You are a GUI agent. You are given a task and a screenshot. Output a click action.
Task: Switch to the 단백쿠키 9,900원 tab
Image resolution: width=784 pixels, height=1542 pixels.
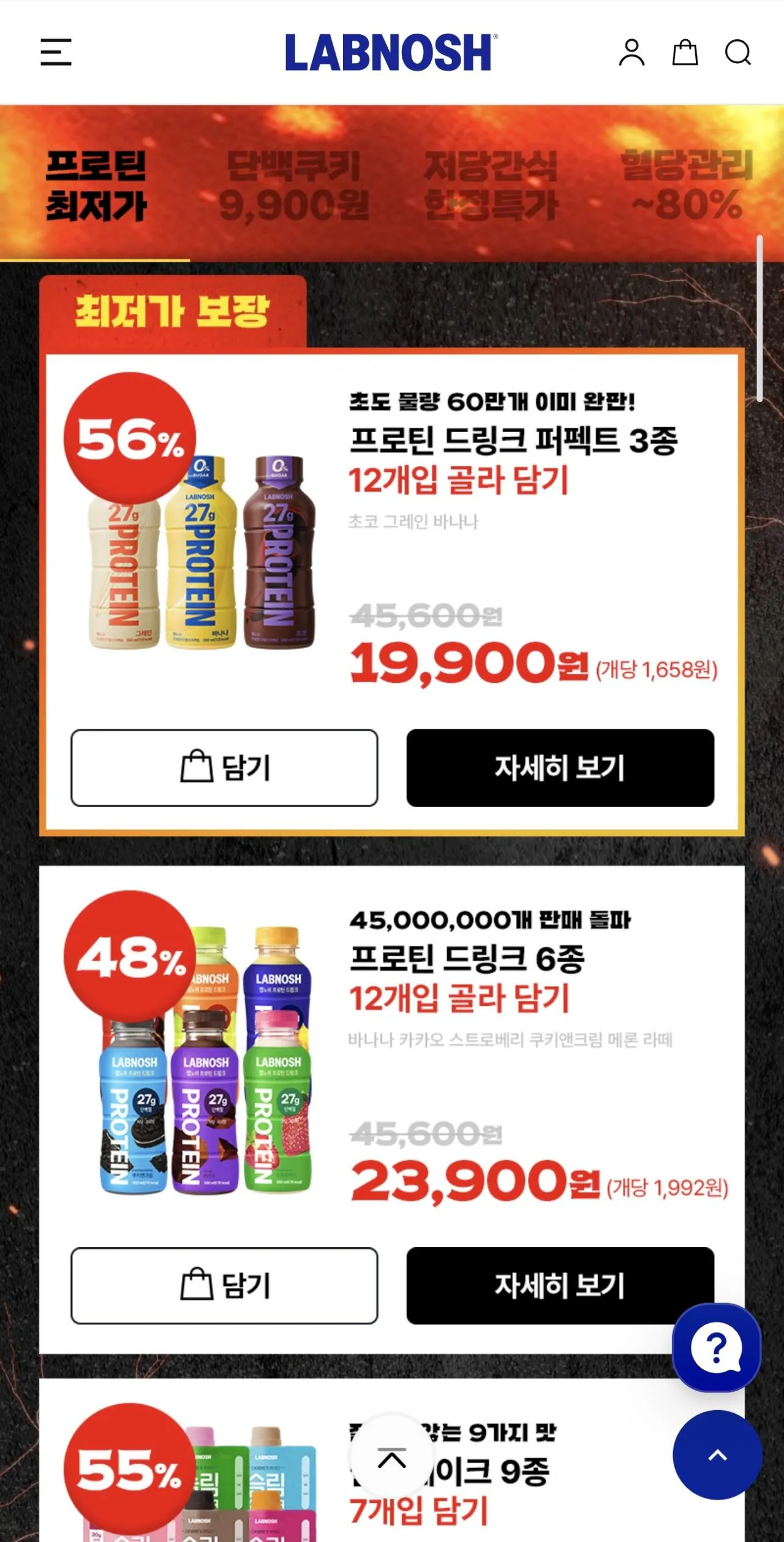coord(293,185)
